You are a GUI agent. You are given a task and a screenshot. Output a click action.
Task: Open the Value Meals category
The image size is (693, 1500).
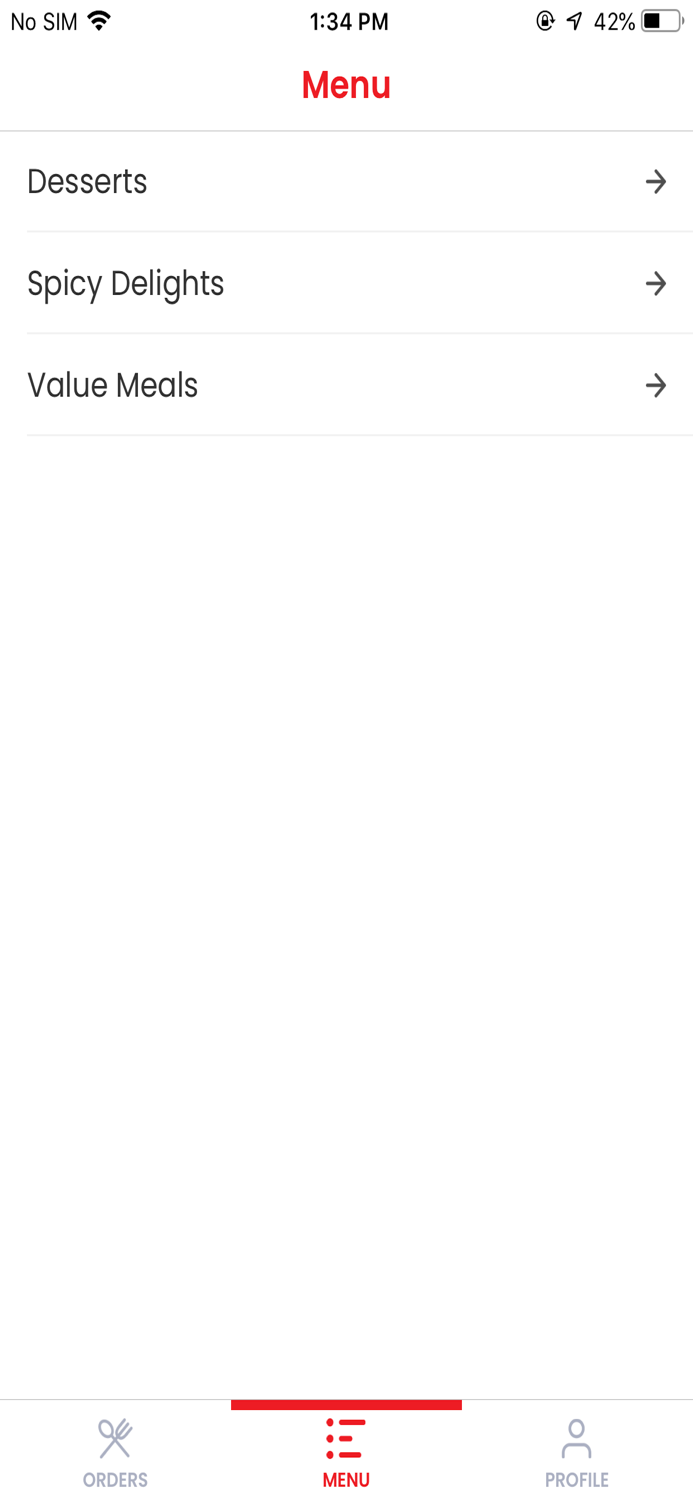tap(346, 385)
